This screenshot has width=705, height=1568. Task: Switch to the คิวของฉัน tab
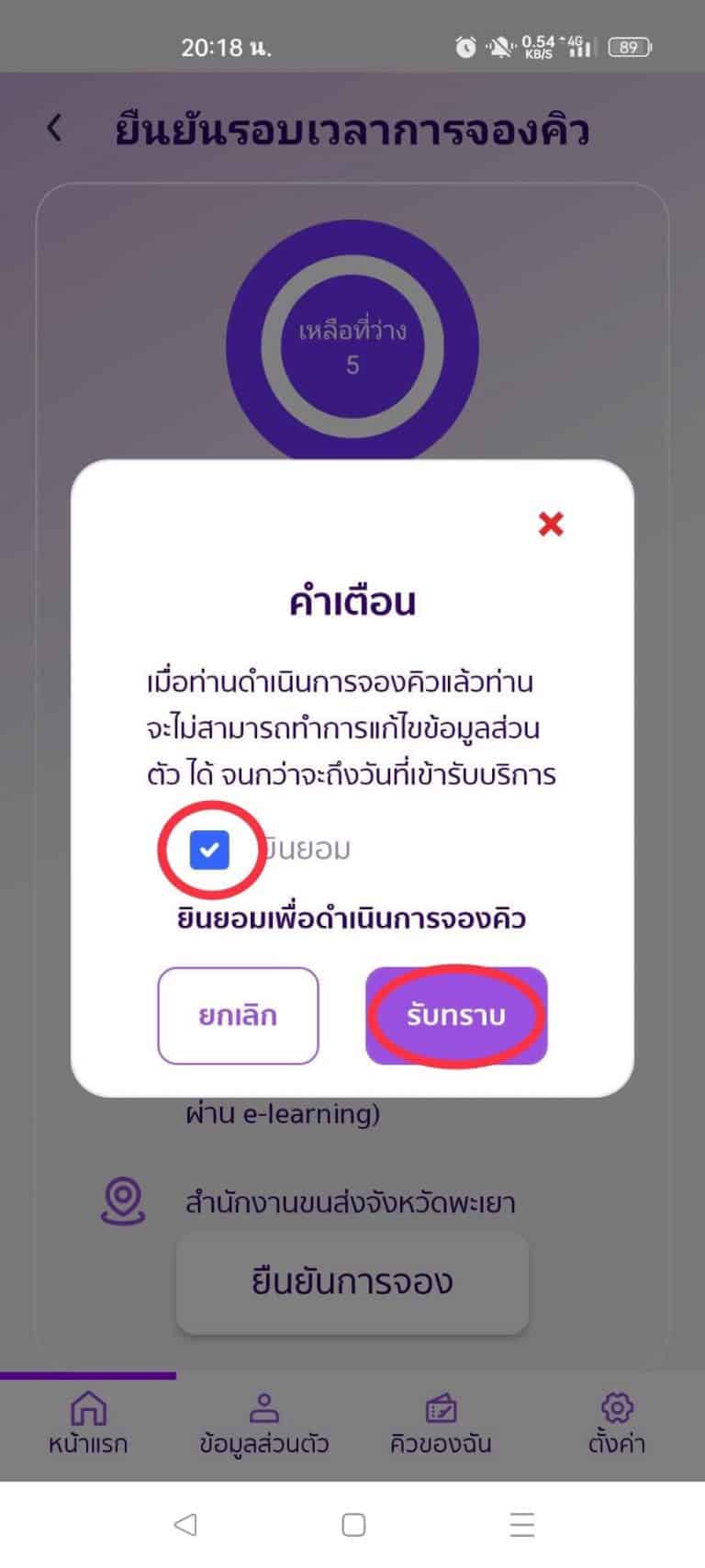(443, 1426)
